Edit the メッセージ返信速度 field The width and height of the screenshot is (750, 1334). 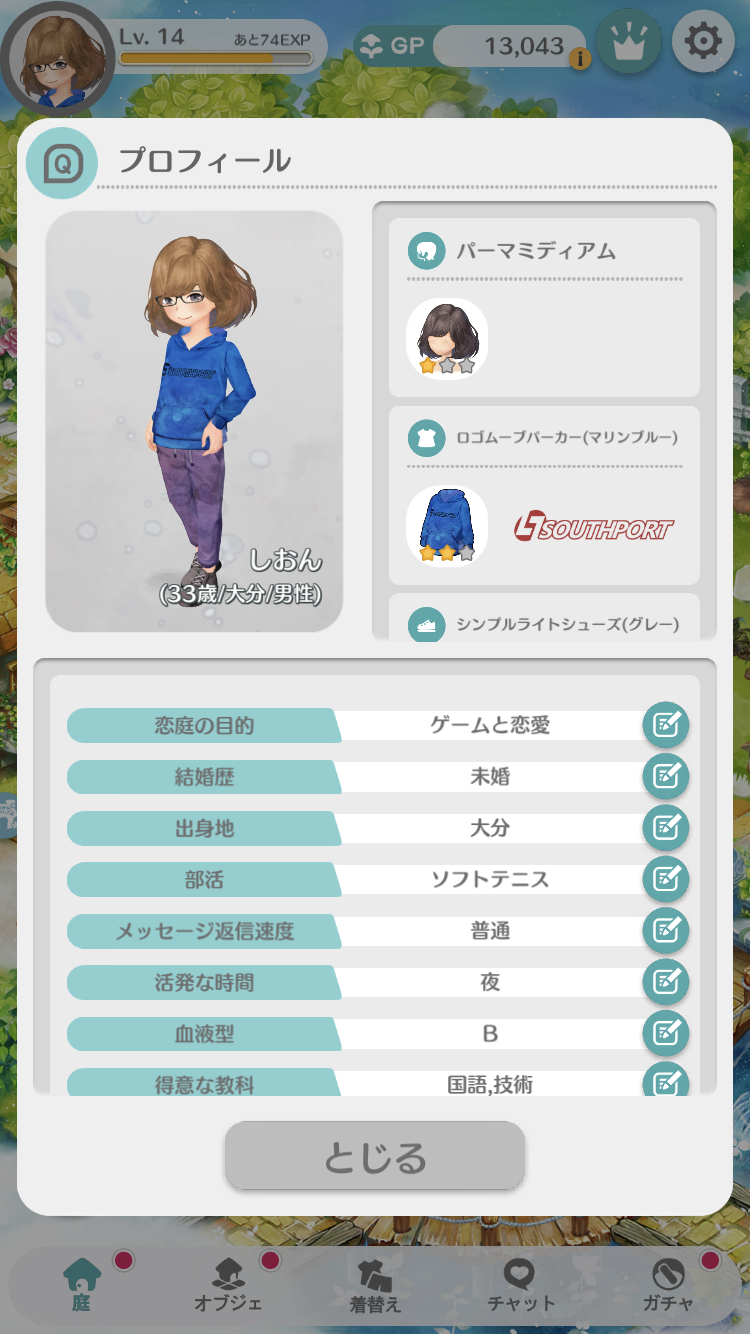click(666, 931)
